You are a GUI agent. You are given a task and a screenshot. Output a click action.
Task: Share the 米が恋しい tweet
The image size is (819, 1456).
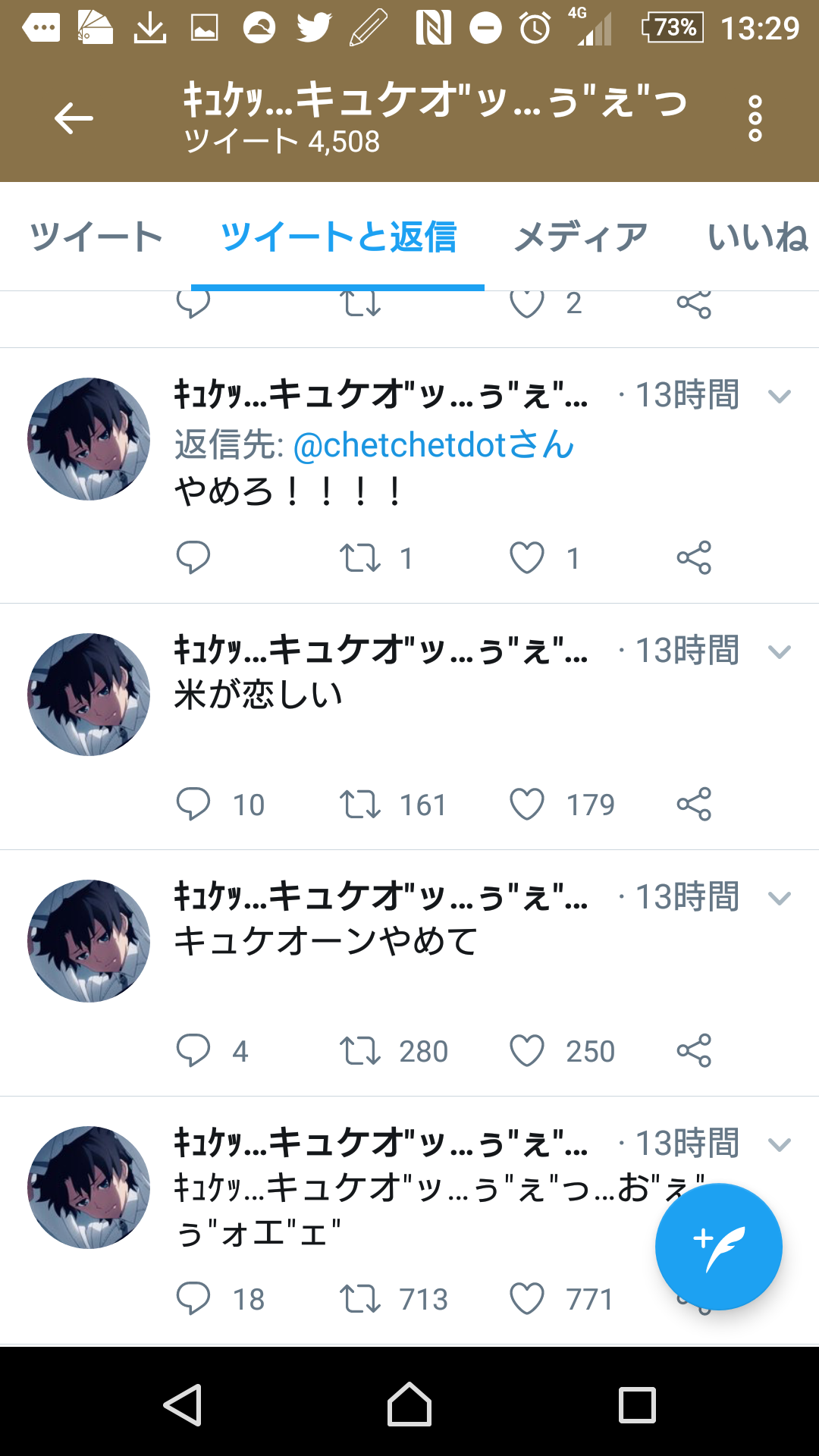[694, 805]
